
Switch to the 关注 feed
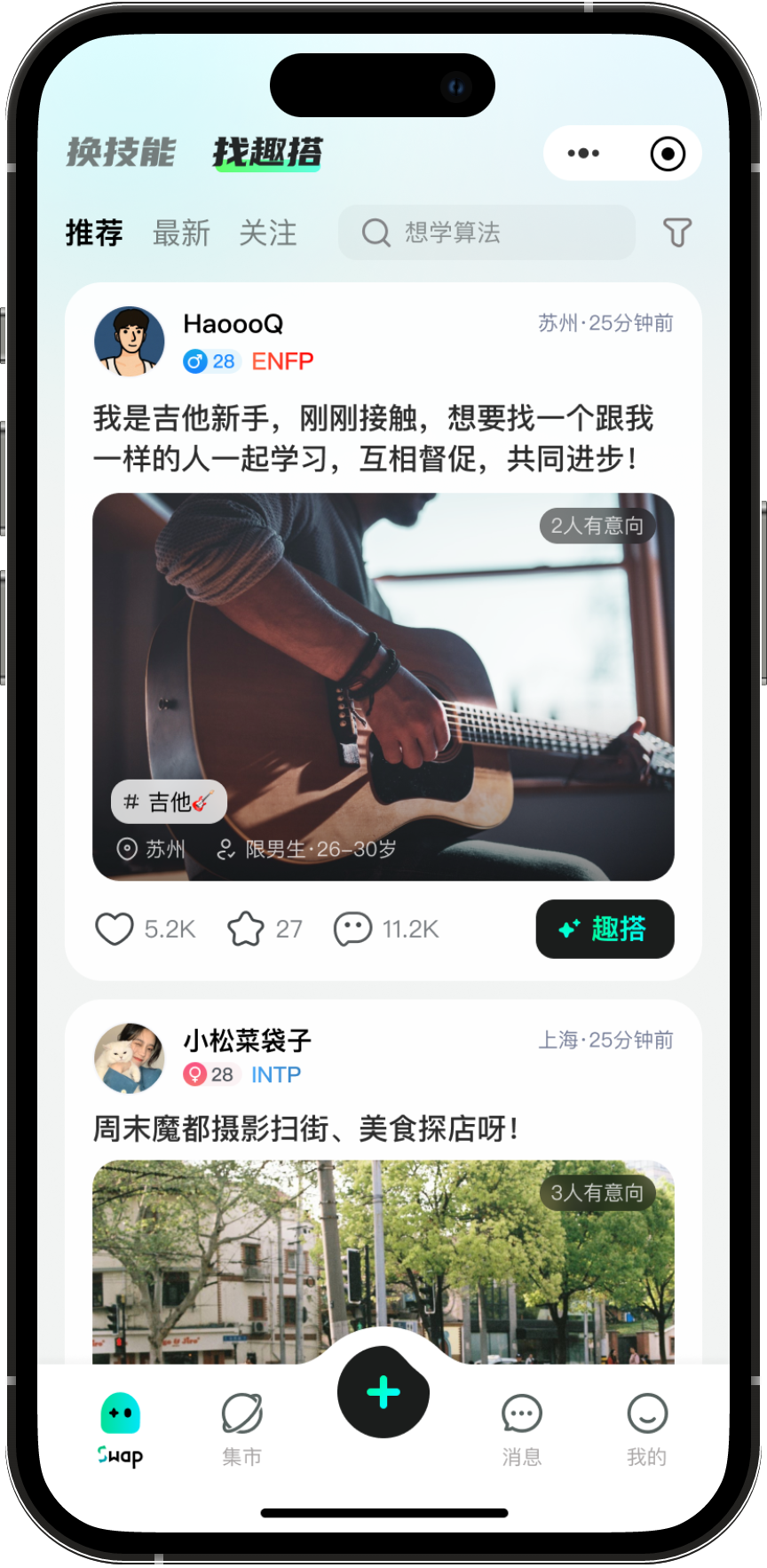(268, 234)
